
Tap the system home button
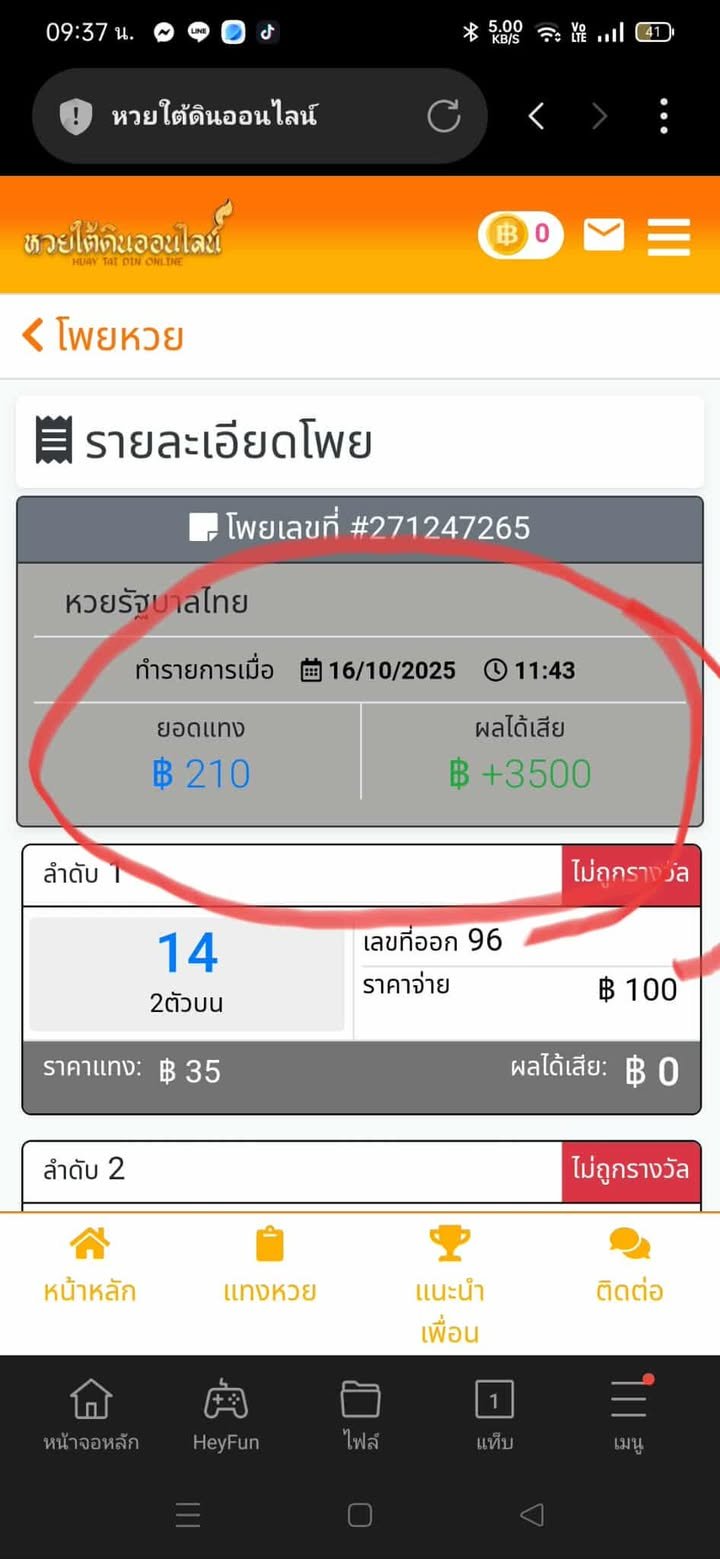tap(360, 1515)
